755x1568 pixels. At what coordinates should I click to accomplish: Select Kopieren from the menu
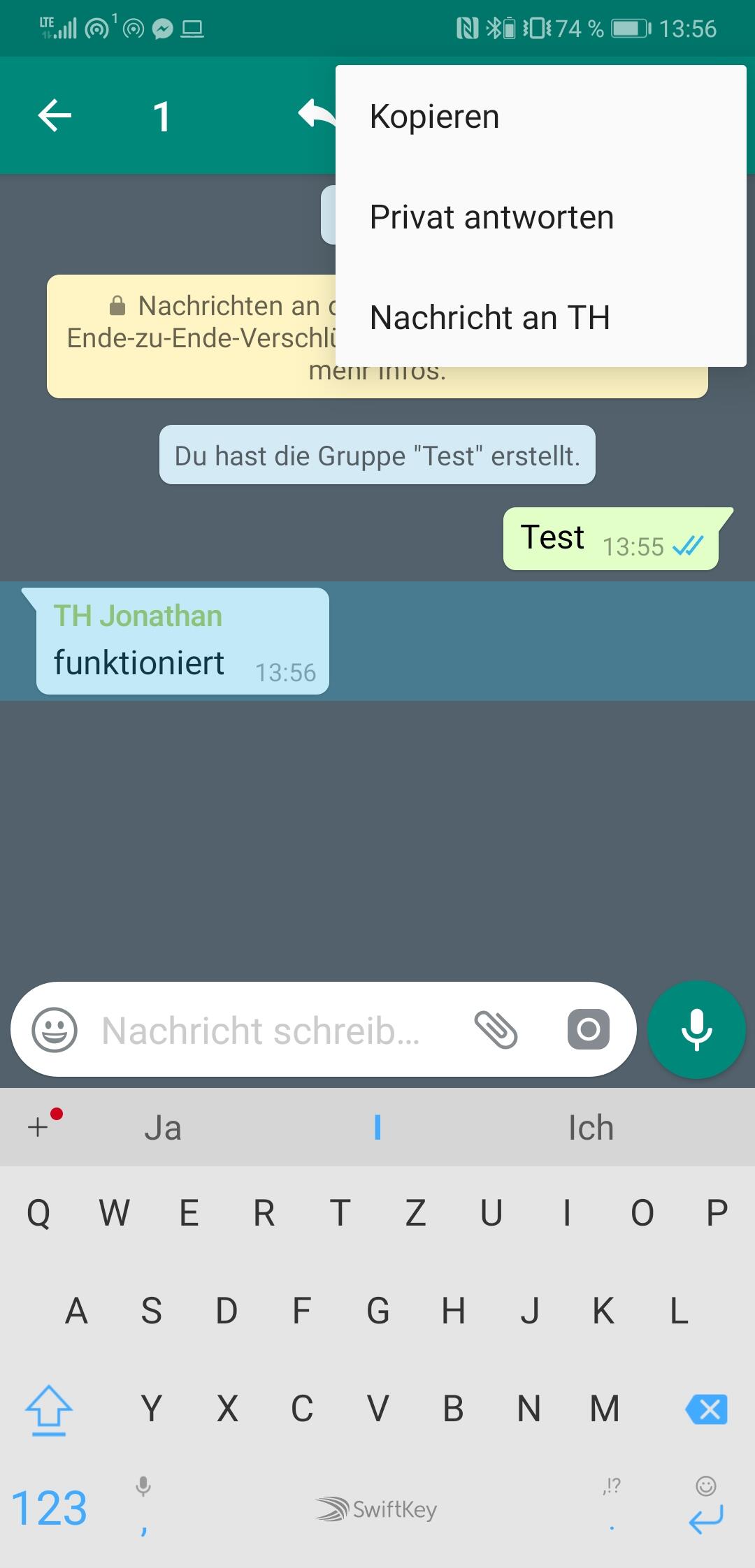[x=435, y=117]
